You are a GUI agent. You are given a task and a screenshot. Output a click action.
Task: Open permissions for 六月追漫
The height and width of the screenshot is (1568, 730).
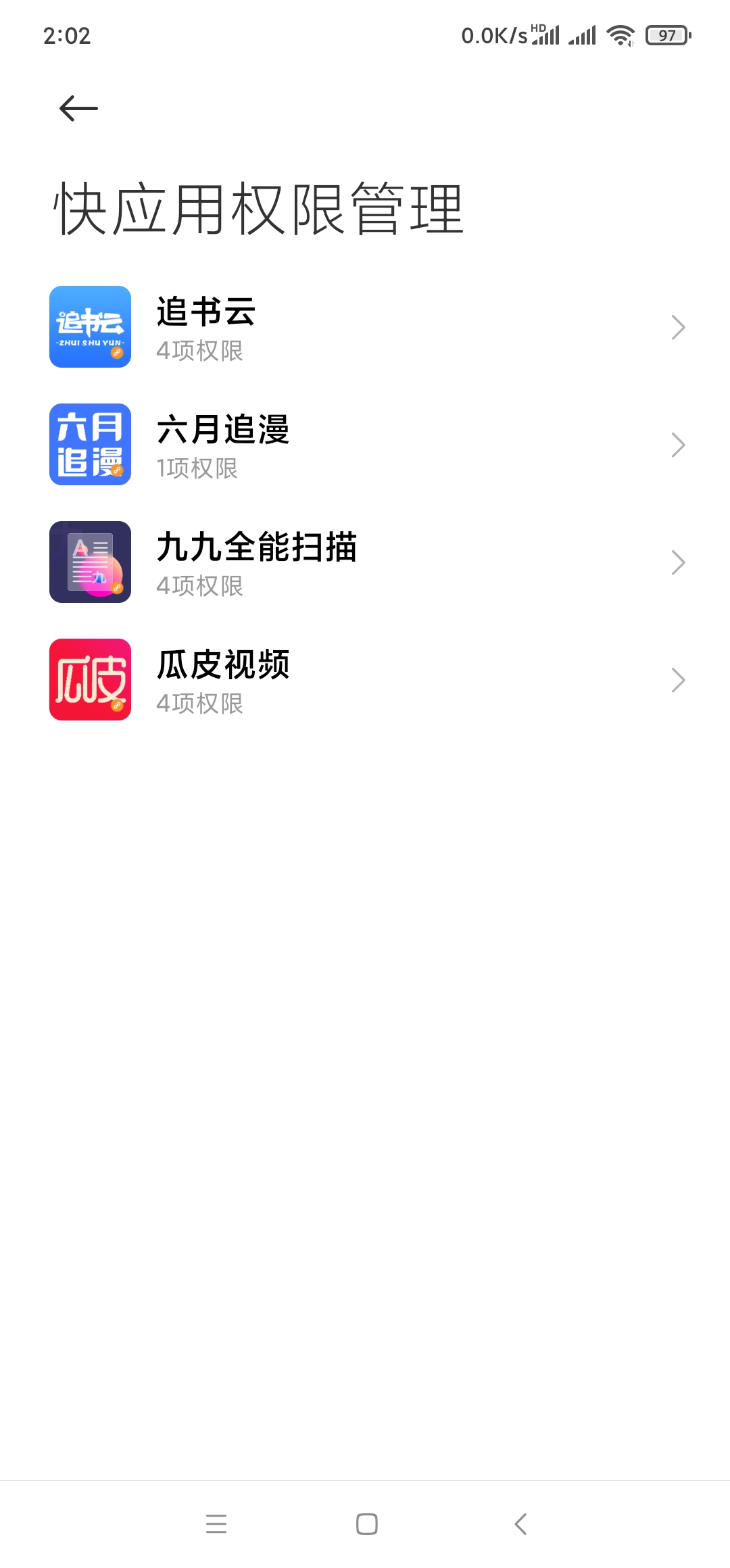tap(365, 445)
